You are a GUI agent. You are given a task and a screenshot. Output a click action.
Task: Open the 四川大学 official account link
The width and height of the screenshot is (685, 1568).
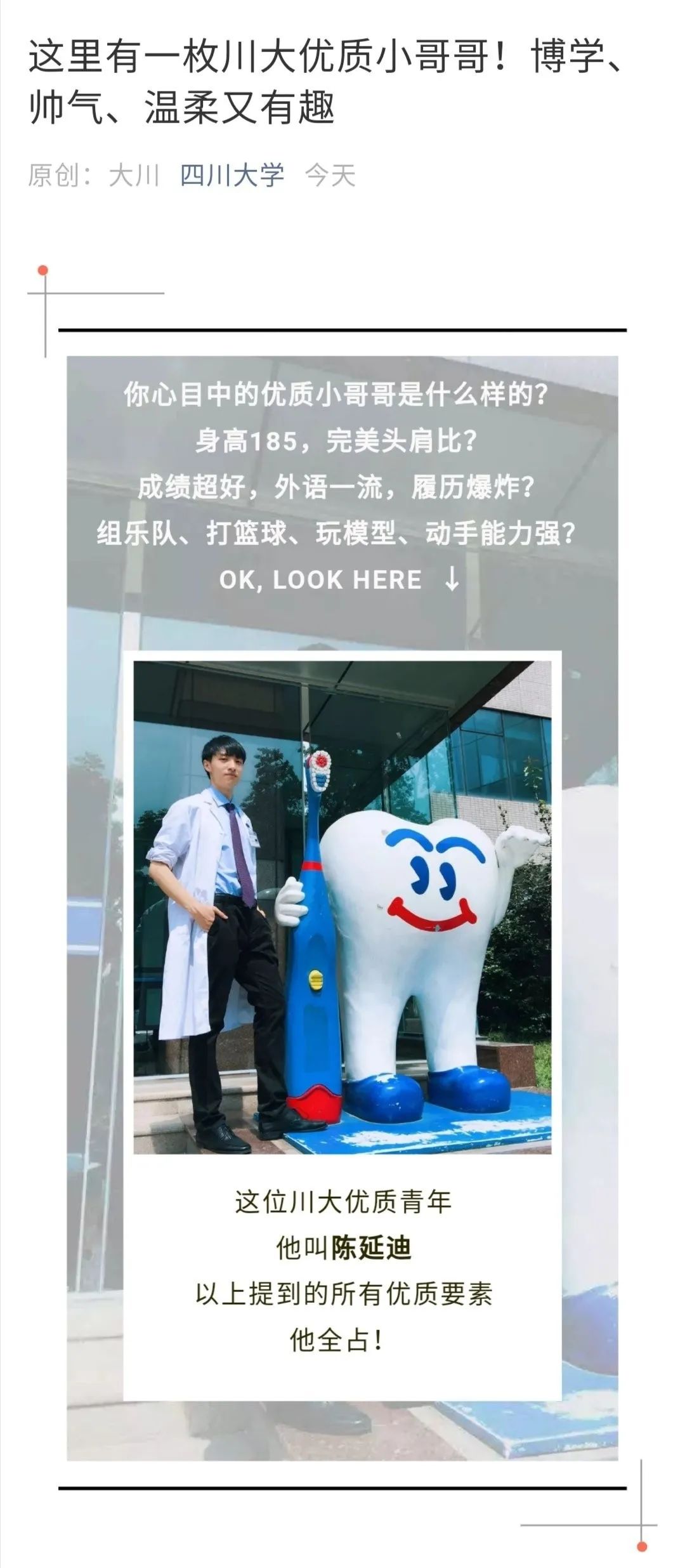232,175
